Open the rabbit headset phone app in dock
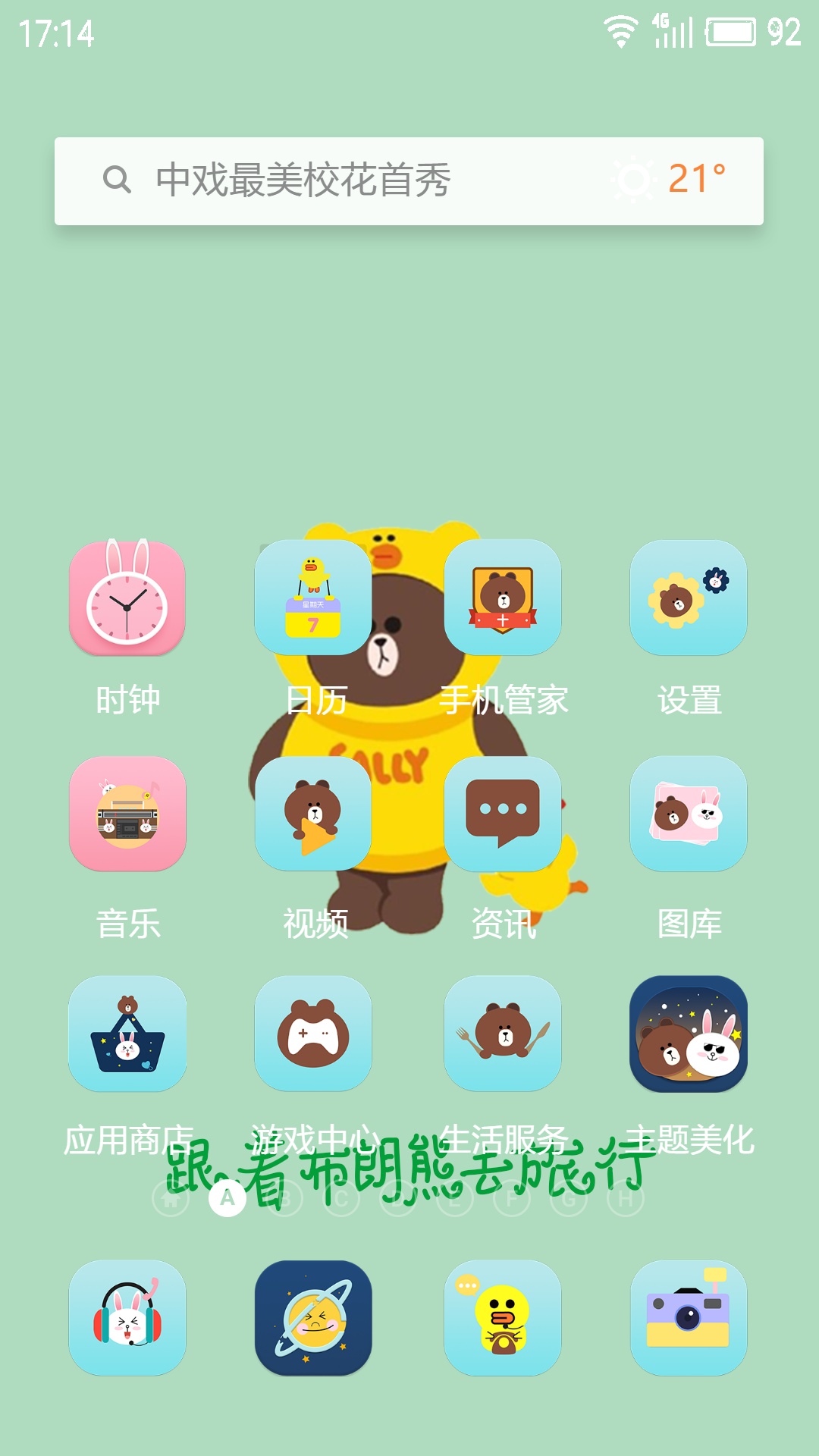 pos(127,1318)
